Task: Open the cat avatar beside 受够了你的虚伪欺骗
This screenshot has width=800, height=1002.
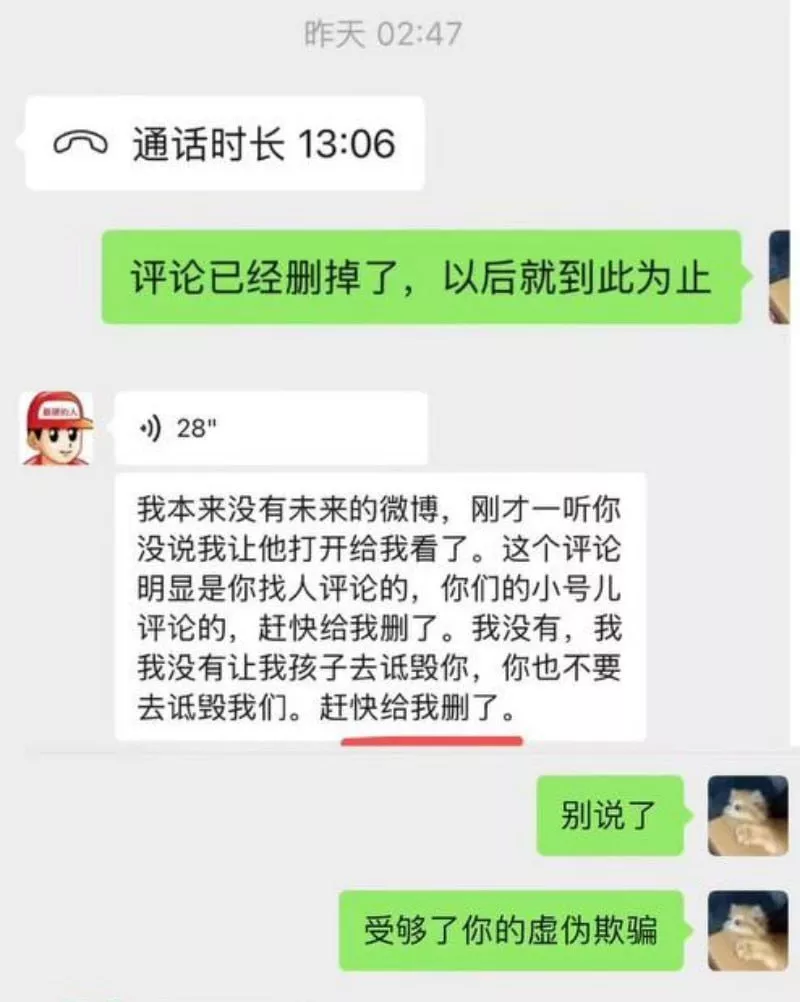Action: coord(747,930)
